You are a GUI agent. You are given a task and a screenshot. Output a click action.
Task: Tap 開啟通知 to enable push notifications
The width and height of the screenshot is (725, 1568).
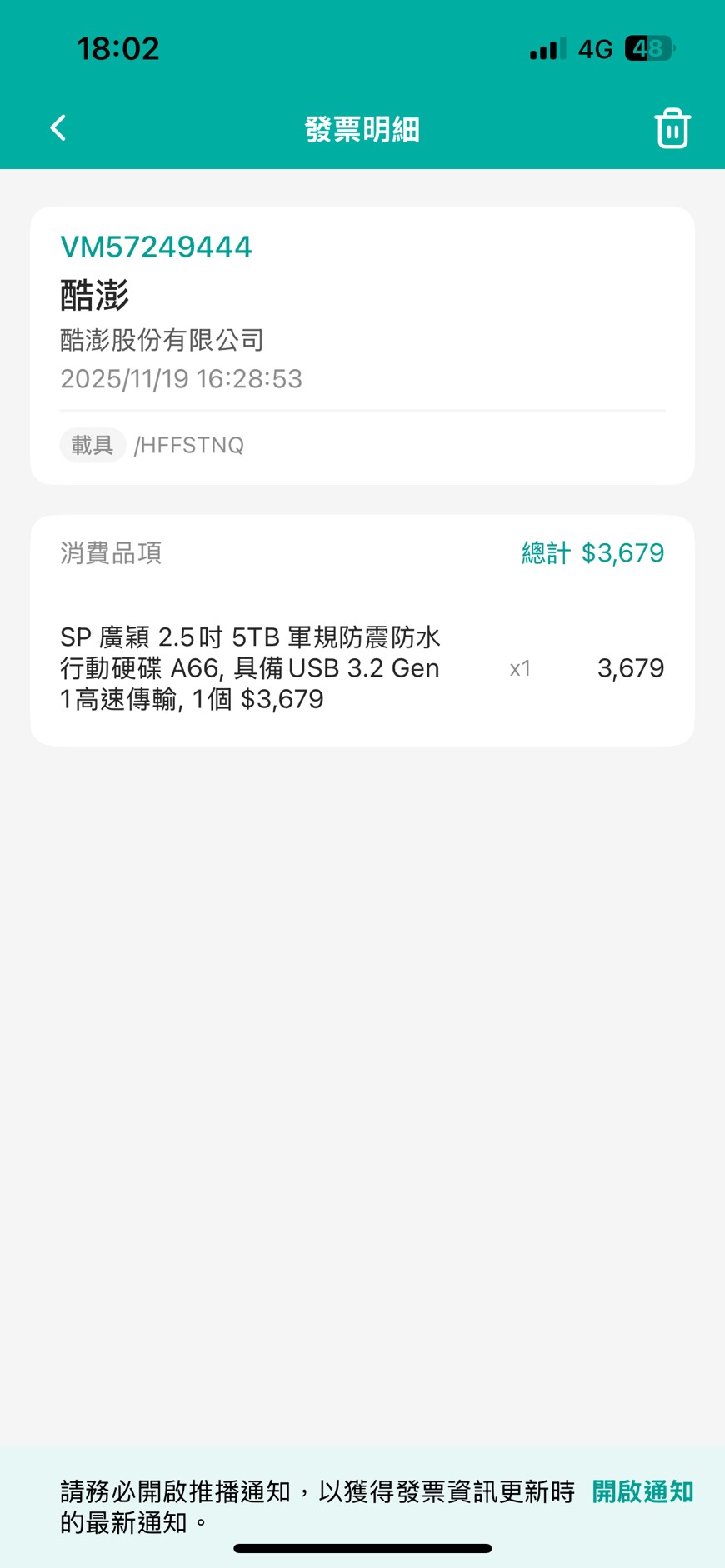click(x=642, y=1491)
